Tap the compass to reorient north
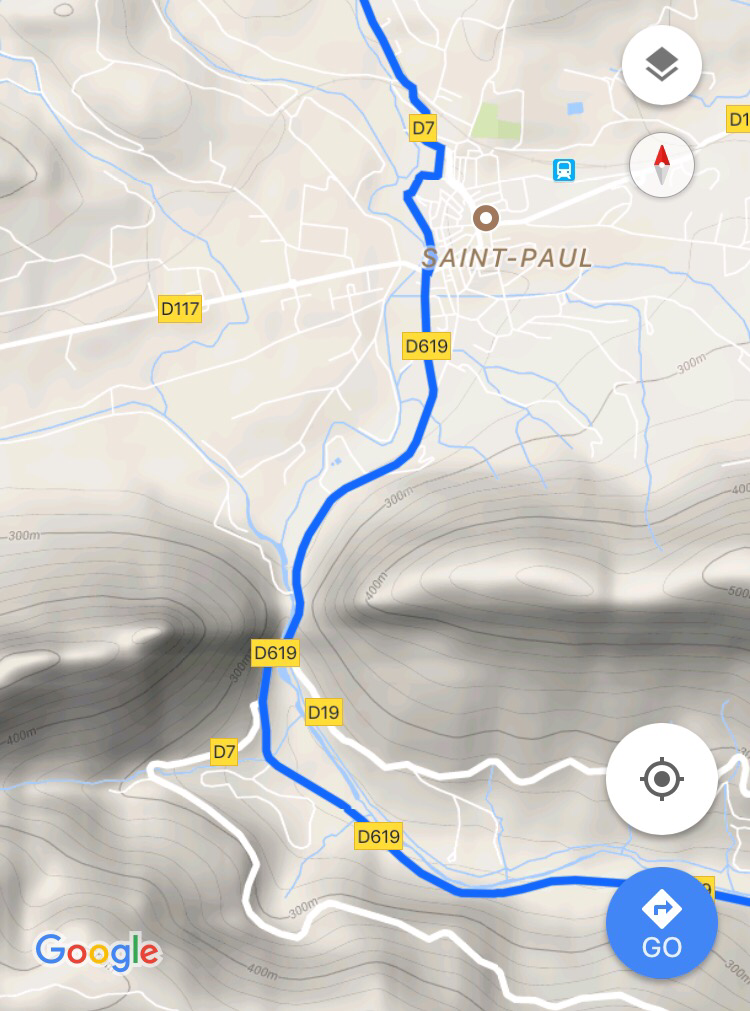The height and width of the screenshot is (1011, 750). pos(662,164)
